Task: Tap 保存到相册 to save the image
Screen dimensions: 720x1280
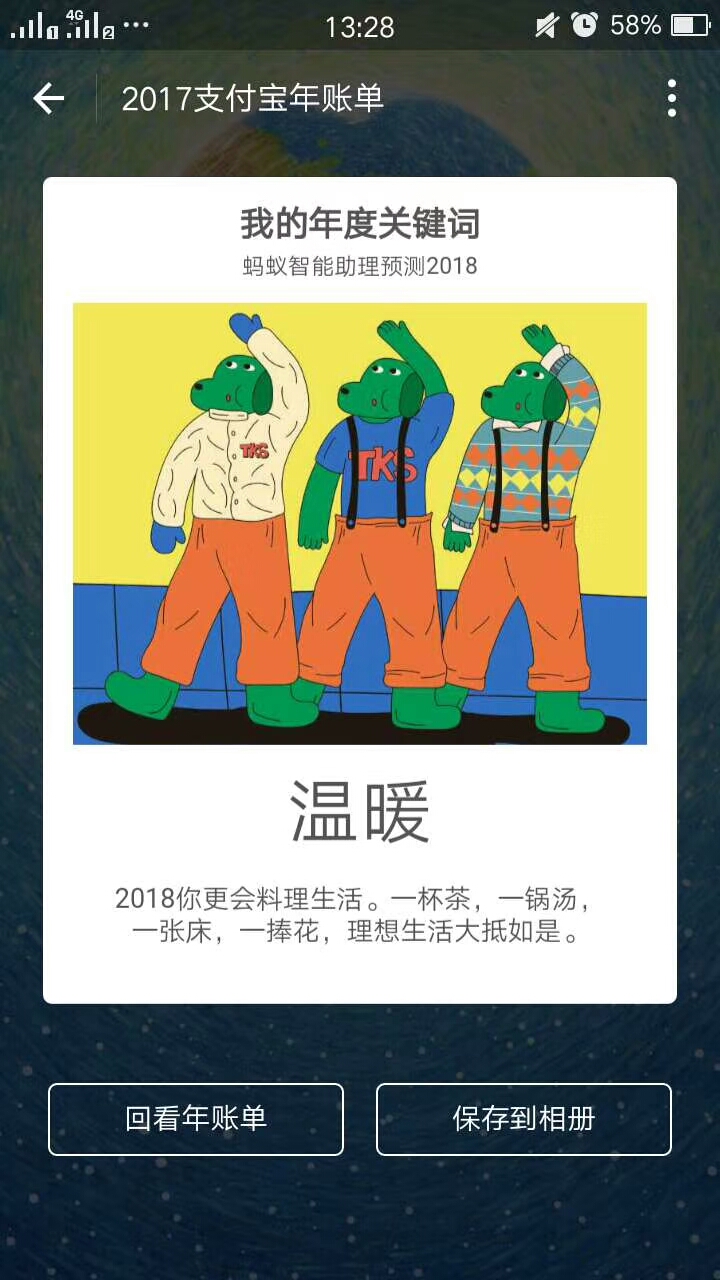Action: [523, 1120]
